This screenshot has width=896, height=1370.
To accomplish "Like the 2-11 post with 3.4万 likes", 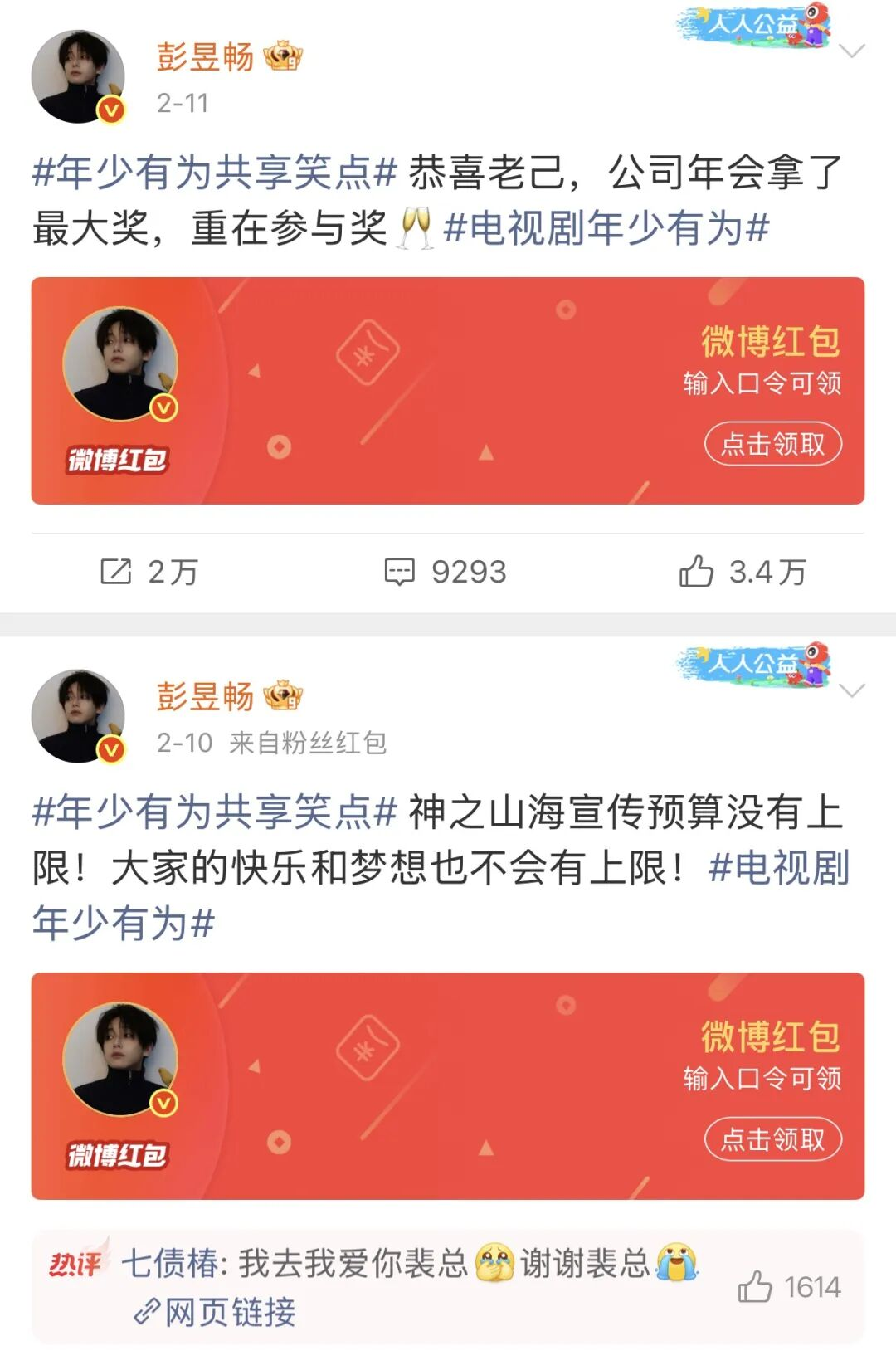I will tap(743, 572).
